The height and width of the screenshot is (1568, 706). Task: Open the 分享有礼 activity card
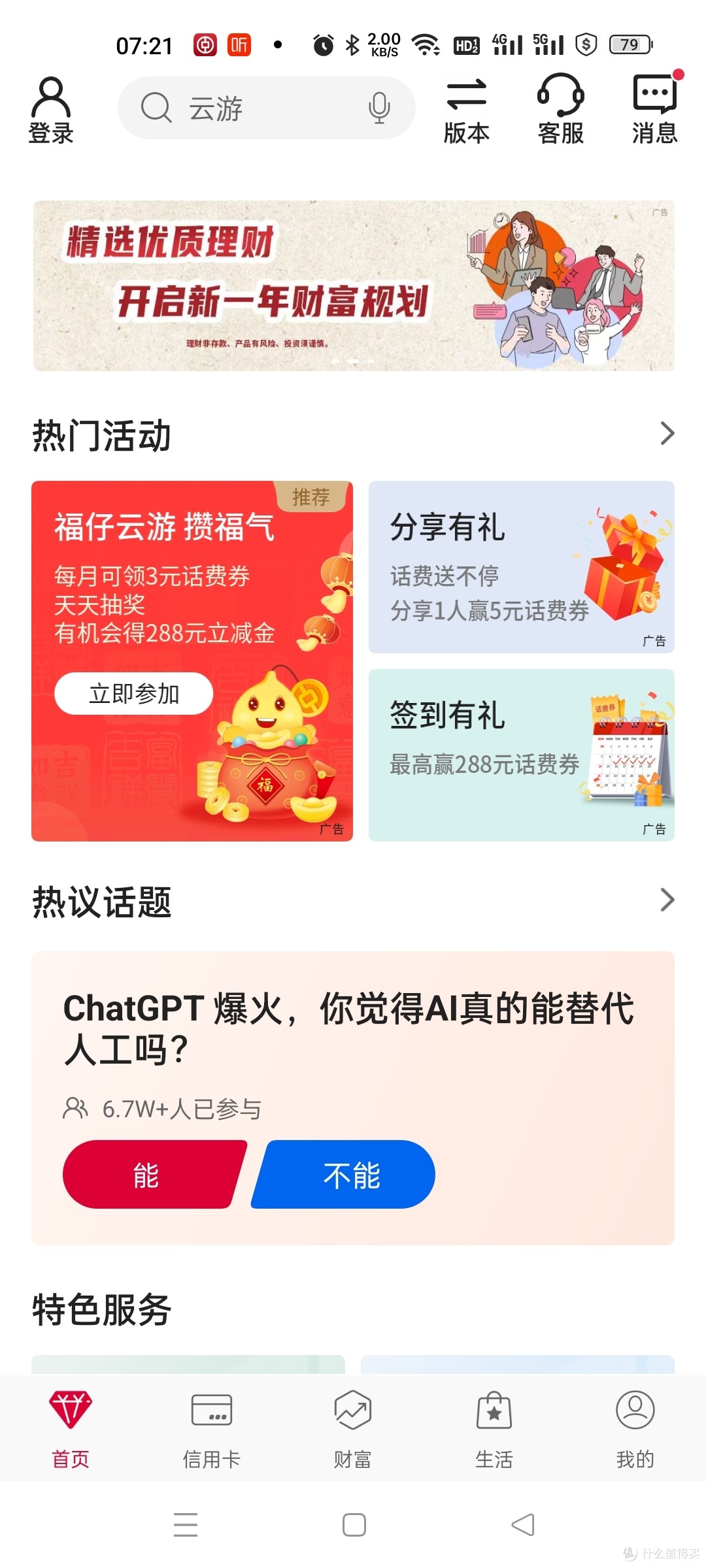(521, 566)
